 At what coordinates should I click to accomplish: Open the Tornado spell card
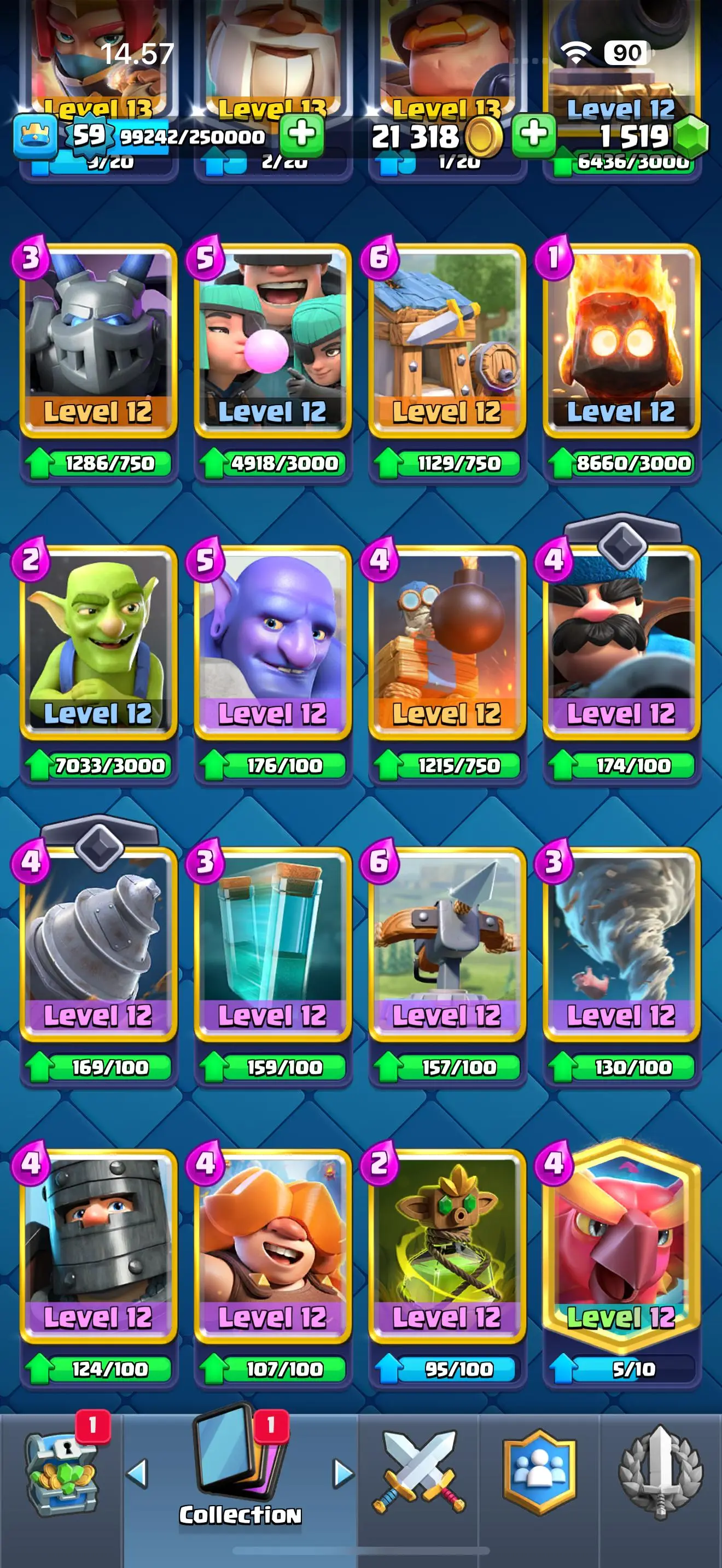[x=621, y=945]
